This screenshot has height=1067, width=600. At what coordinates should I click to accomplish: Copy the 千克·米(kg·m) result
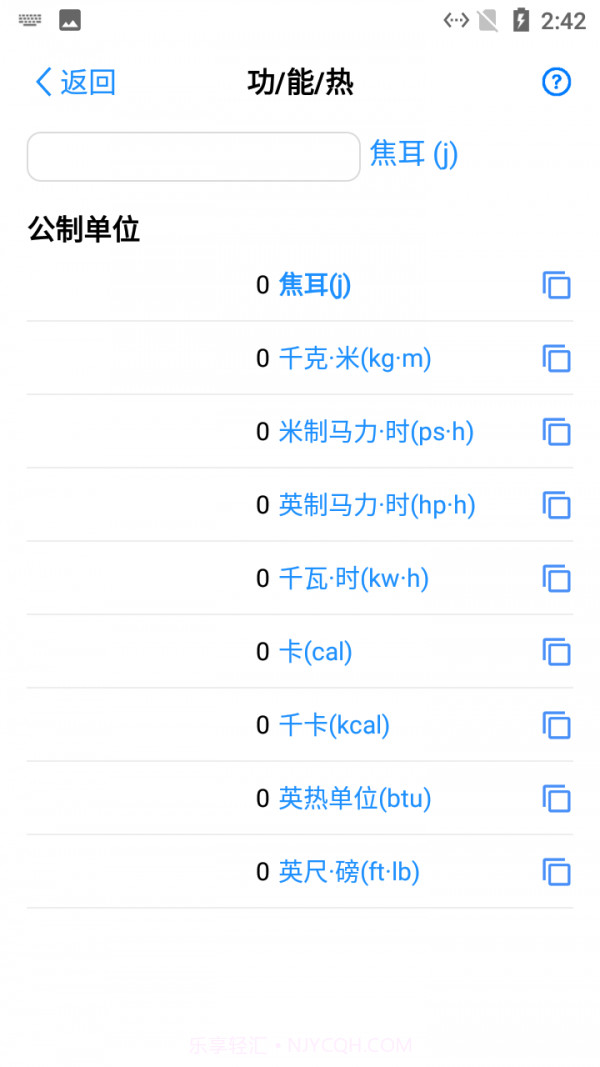[x=556, y=358]
